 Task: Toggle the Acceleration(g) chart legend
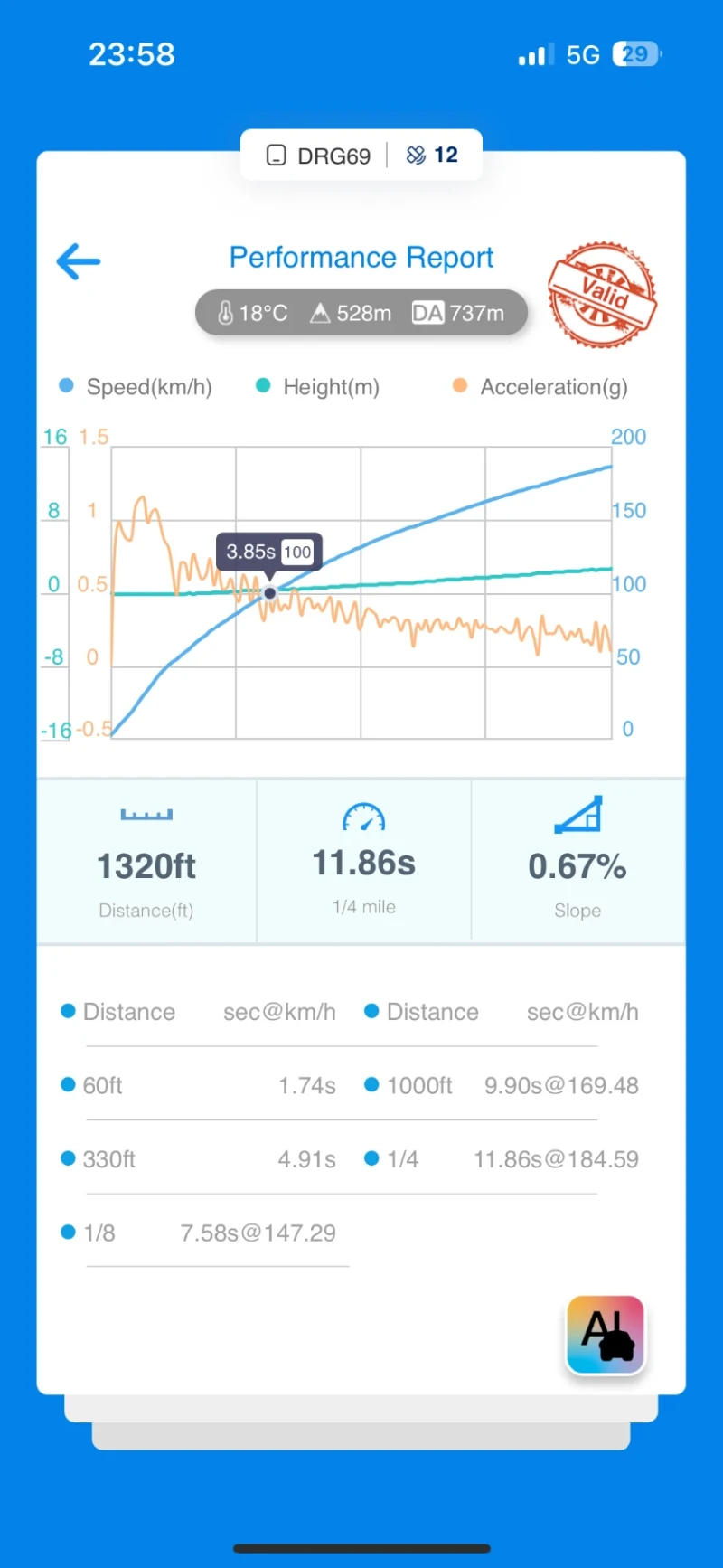point(541,387)
